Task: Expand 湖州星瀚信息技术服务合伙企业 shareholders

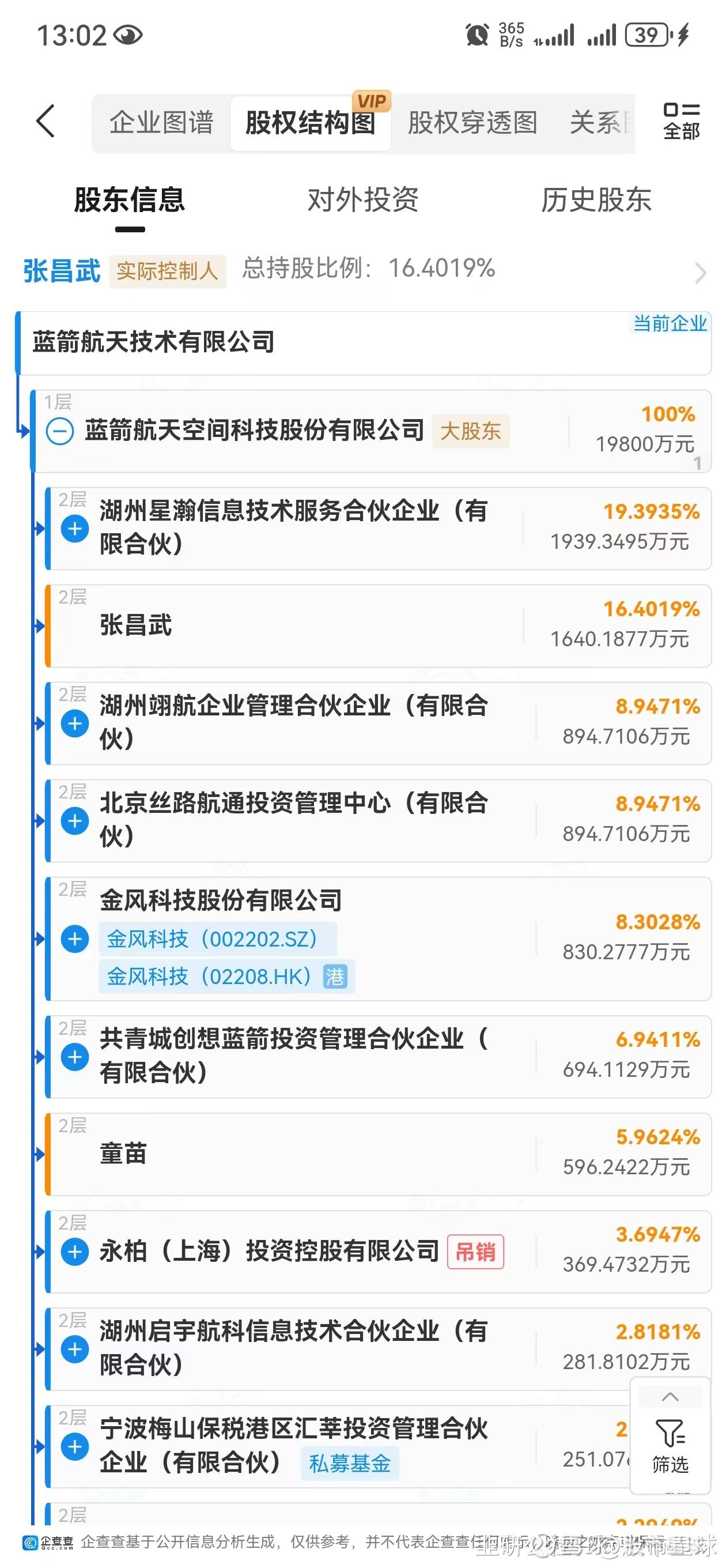Action: tap(75, 529)
